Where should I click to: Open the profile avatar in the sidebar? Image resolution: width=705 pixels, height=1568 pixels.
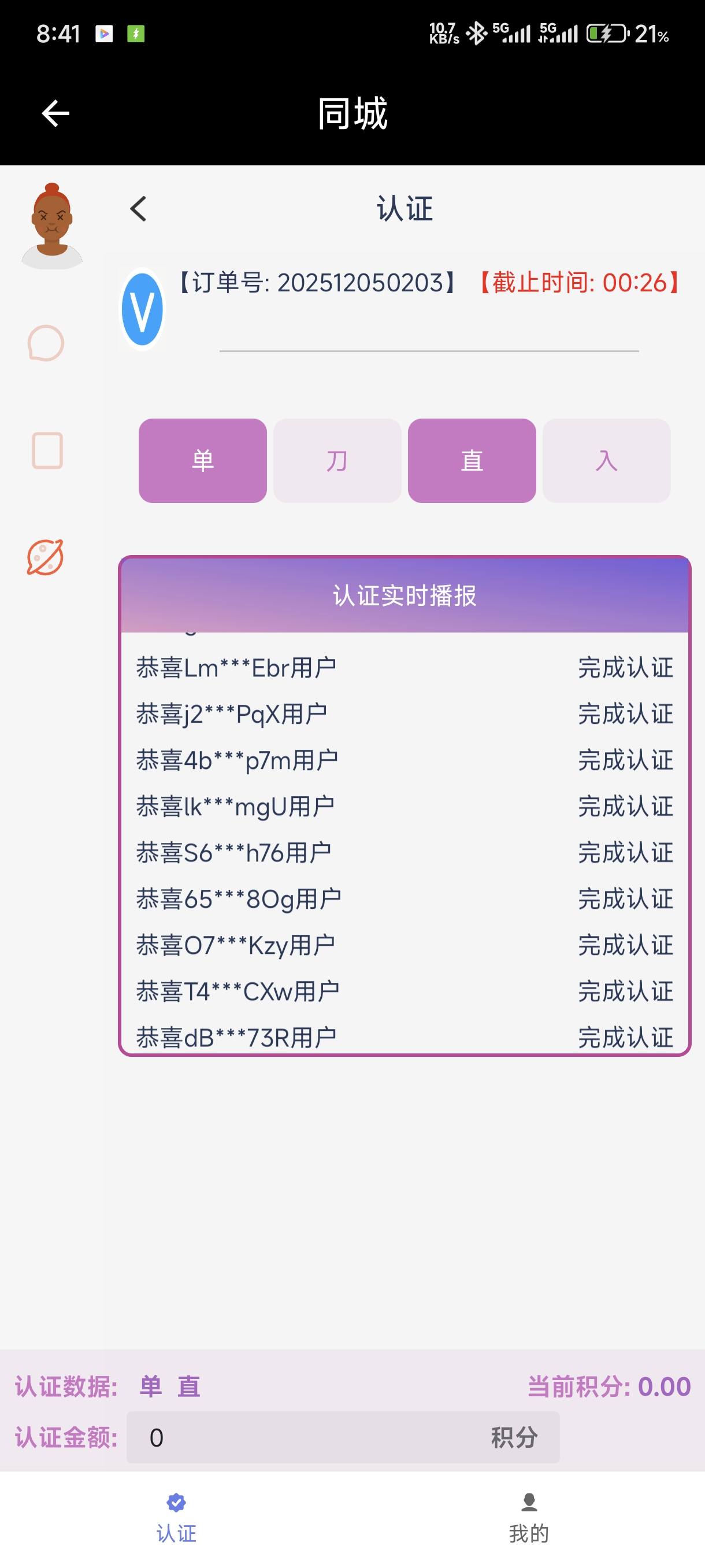(51, 226)
